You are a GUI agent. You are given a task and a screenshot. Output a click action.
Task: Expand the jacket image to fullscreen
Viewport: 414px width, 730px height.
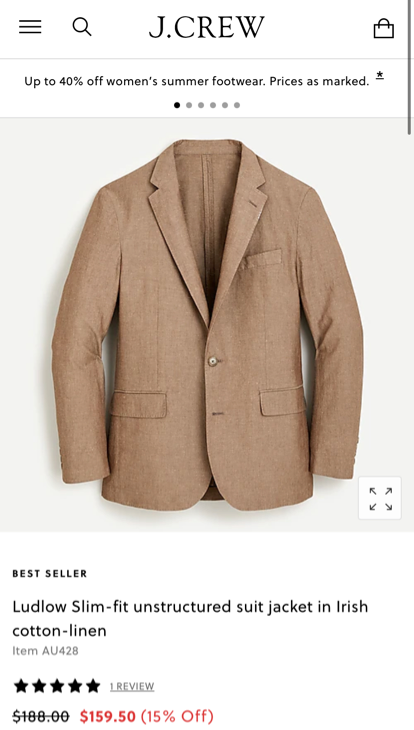coord(380,498)
